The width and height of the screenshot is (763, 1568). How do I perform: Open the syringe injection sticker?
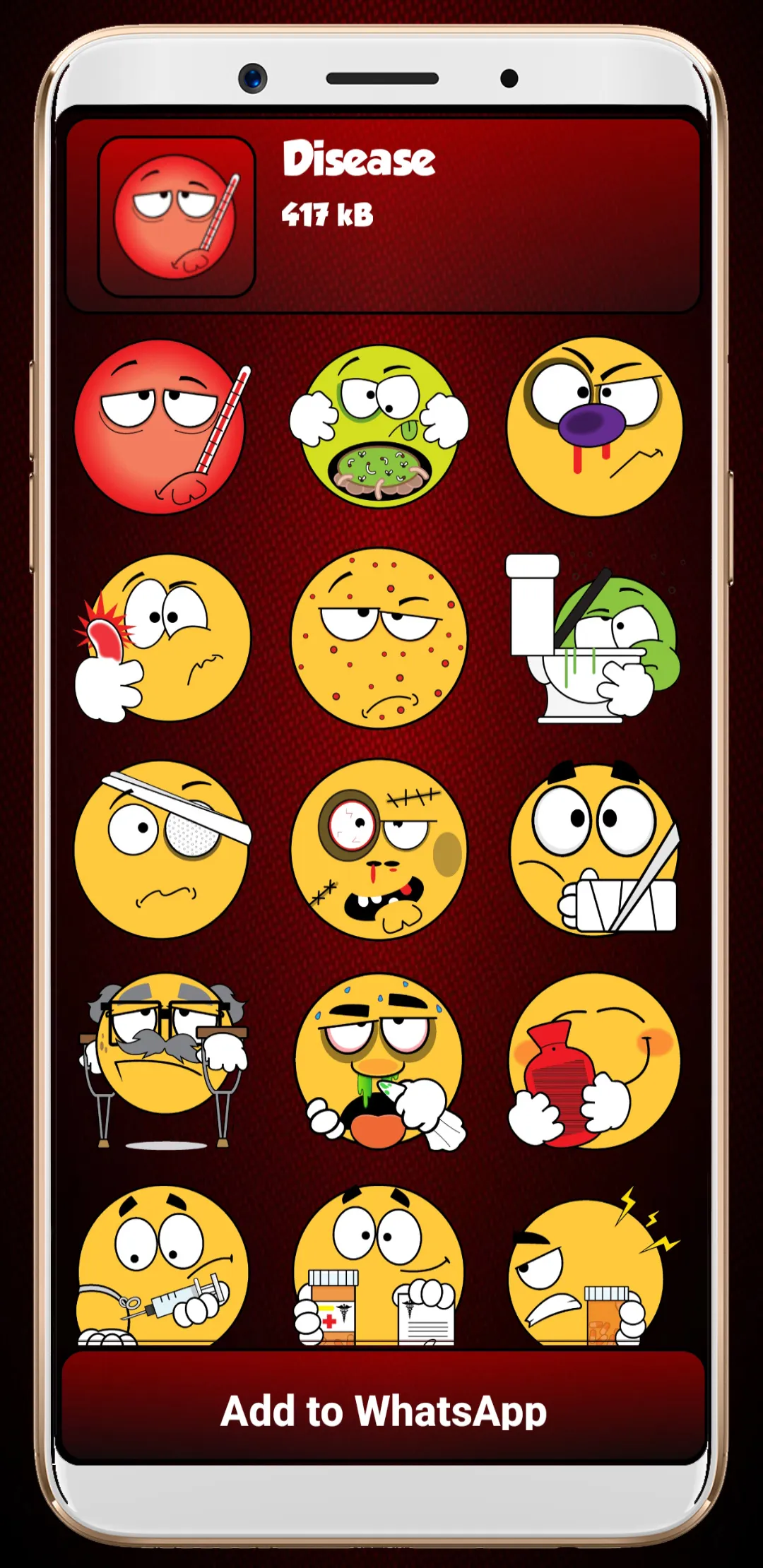click(x=162, y=1266)
